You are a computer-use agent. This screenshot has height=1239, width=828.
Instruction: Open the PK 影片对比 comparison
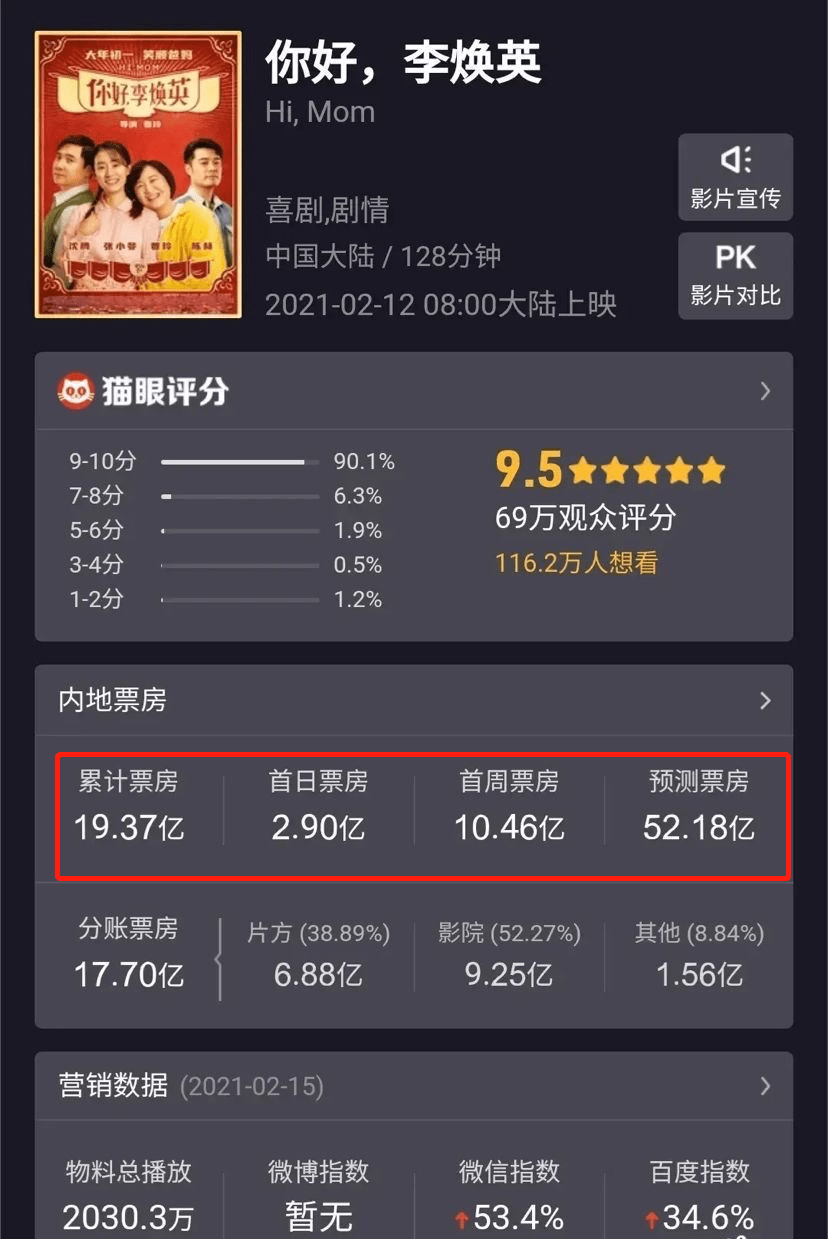pyautogui.click(x=735, y=275)
